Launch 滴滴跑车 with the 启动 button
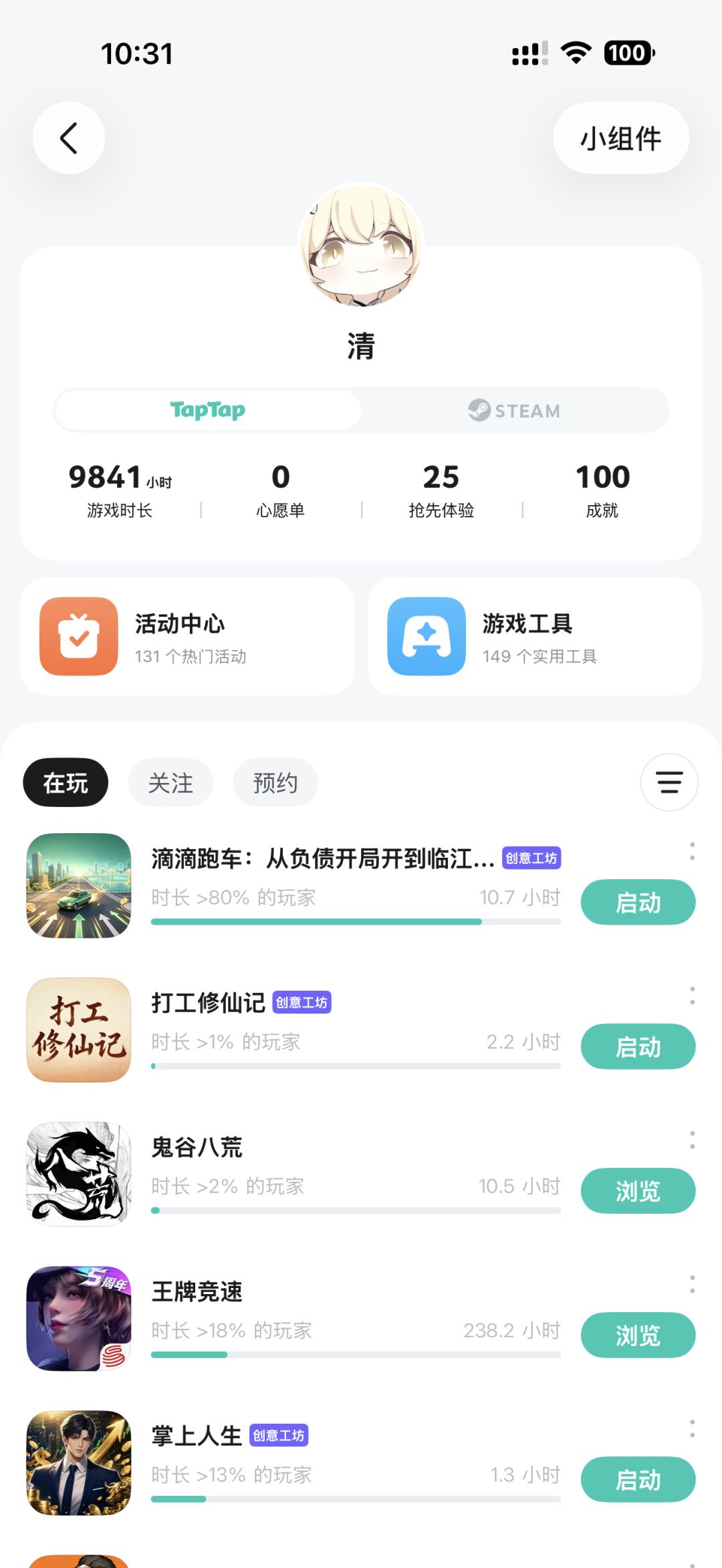 pyautogui.click(x=638, y=903)
